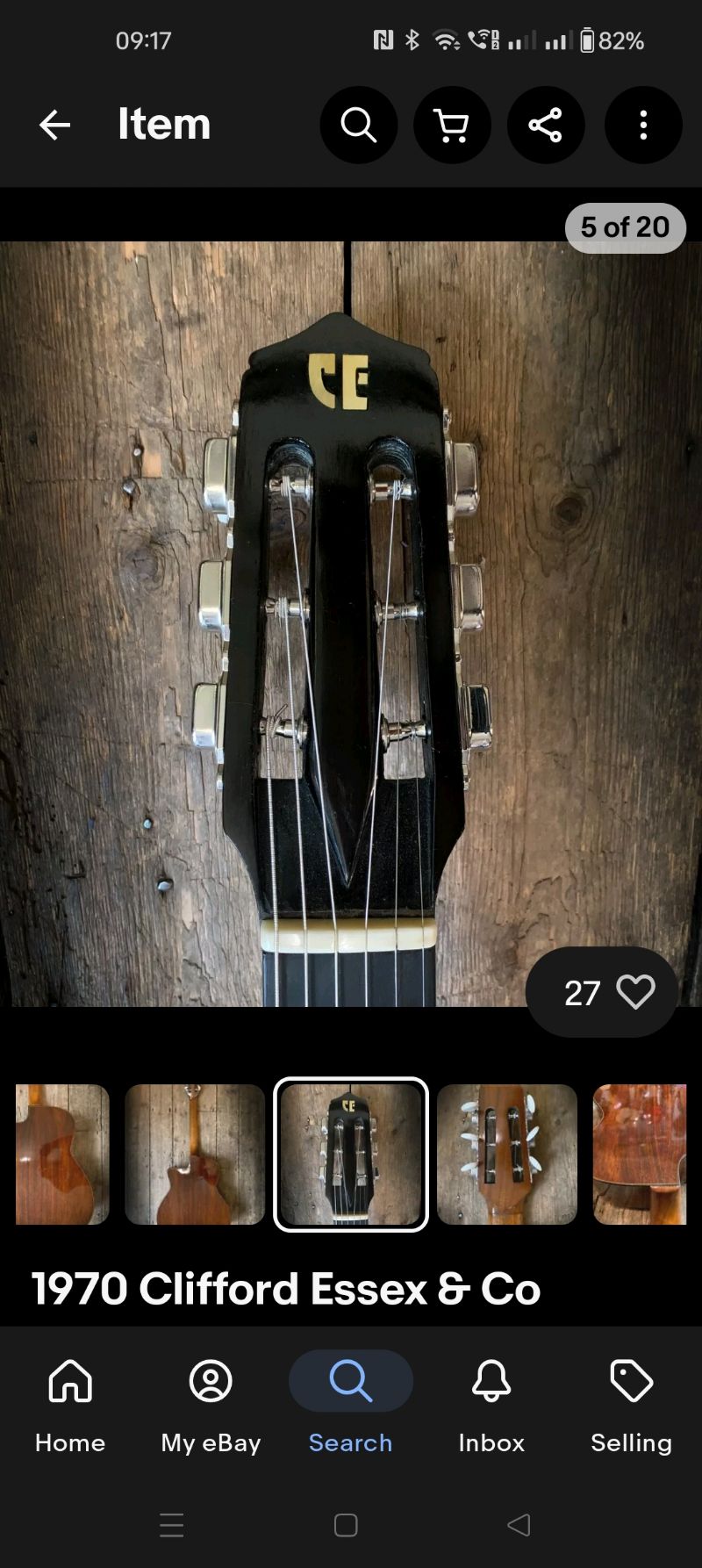Image resolution: width=702 pixels, height=1568 pixels.
Task: Select the rightmost wood grain thumbnail
Action: [x=640, y=1154]
